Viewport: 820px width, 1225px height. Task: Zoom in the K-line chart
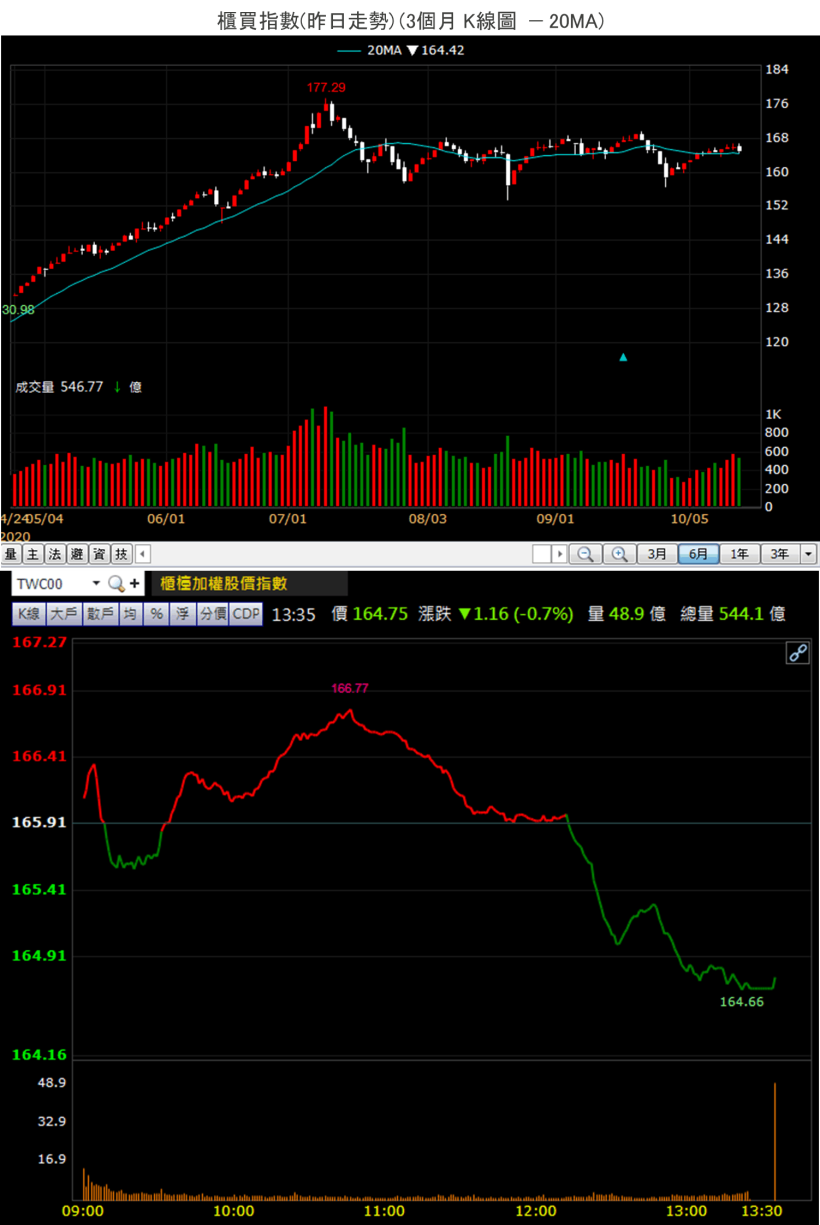(x=619, y=554)
